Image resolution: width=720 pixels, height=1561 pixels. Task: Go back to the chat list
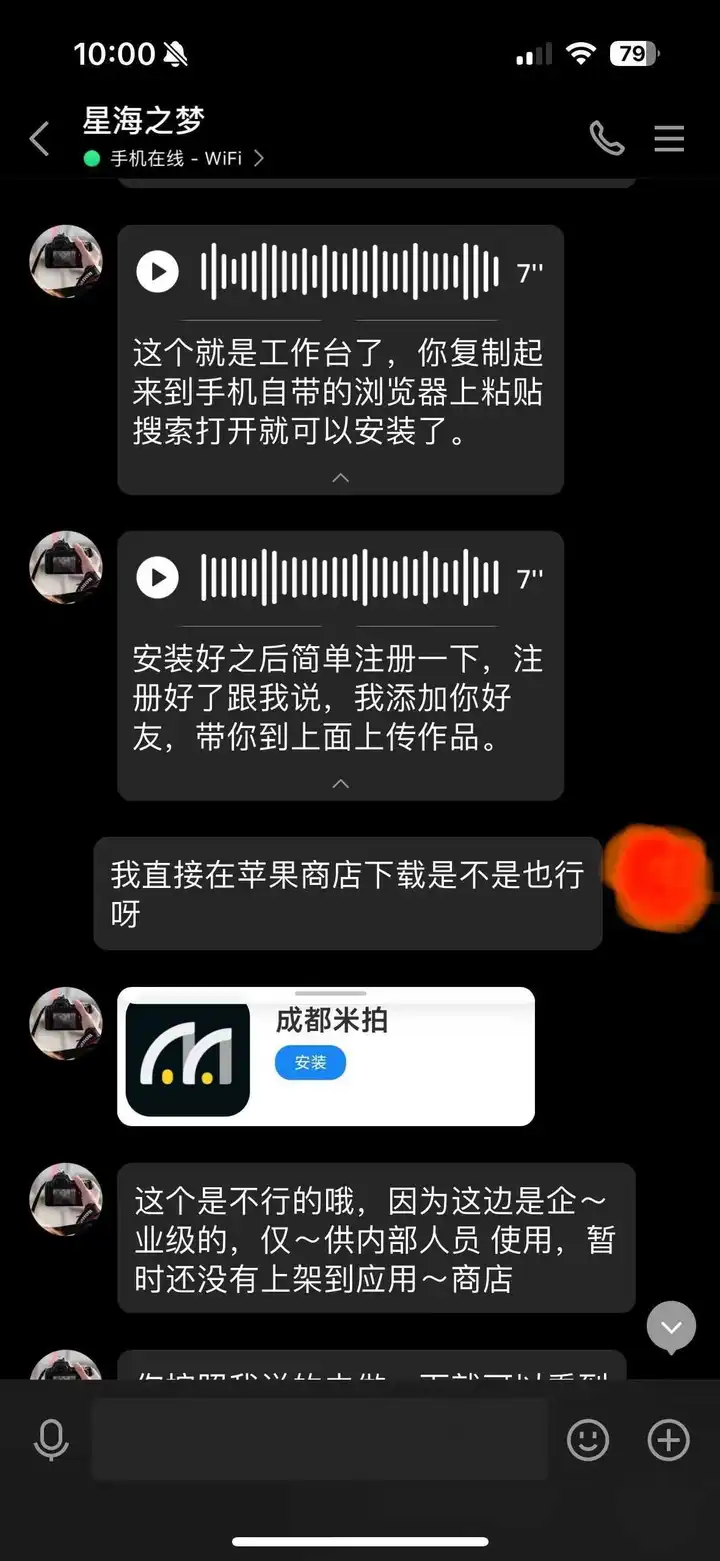click(x=40, y=139)
